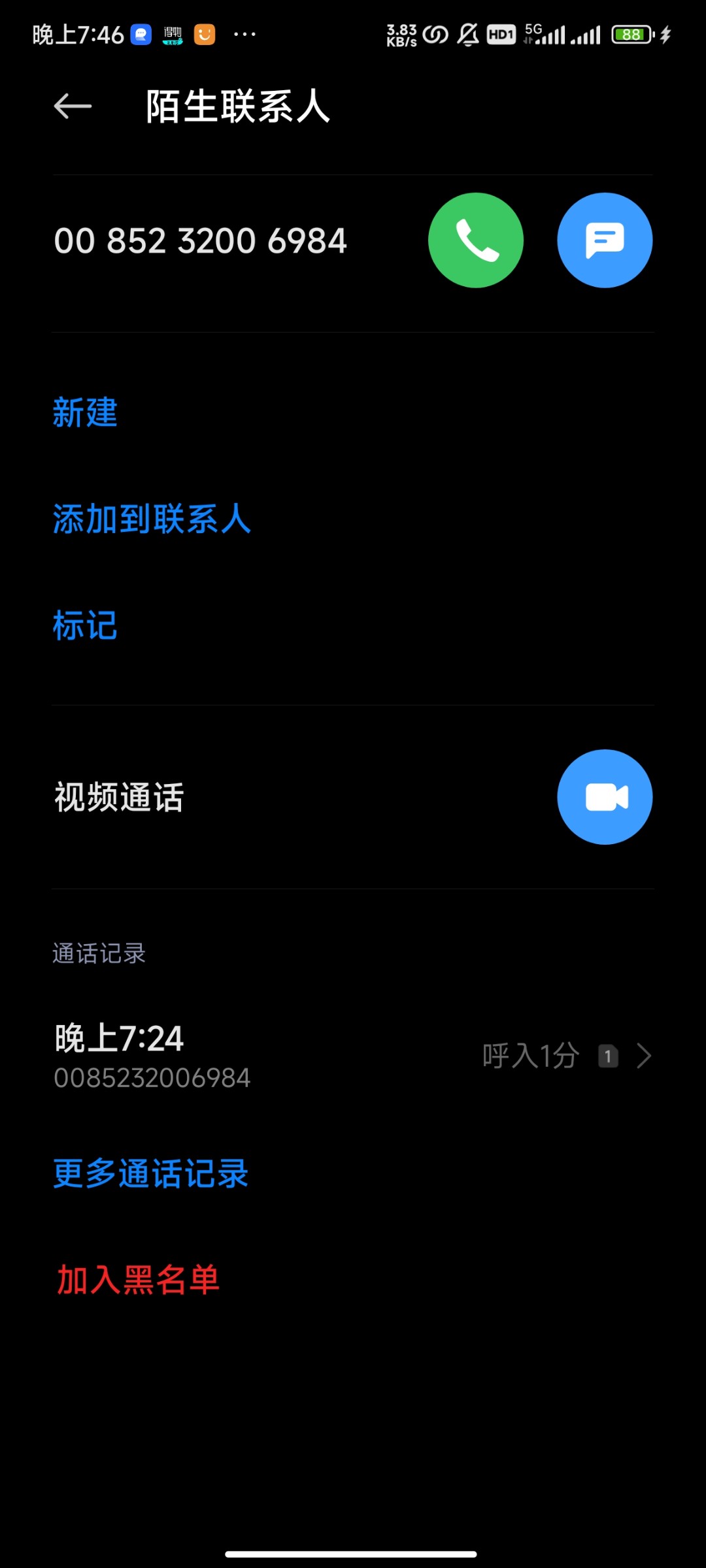Select 添加到联系人
The width and height of the screenshot is (706, 1568).
152,519
